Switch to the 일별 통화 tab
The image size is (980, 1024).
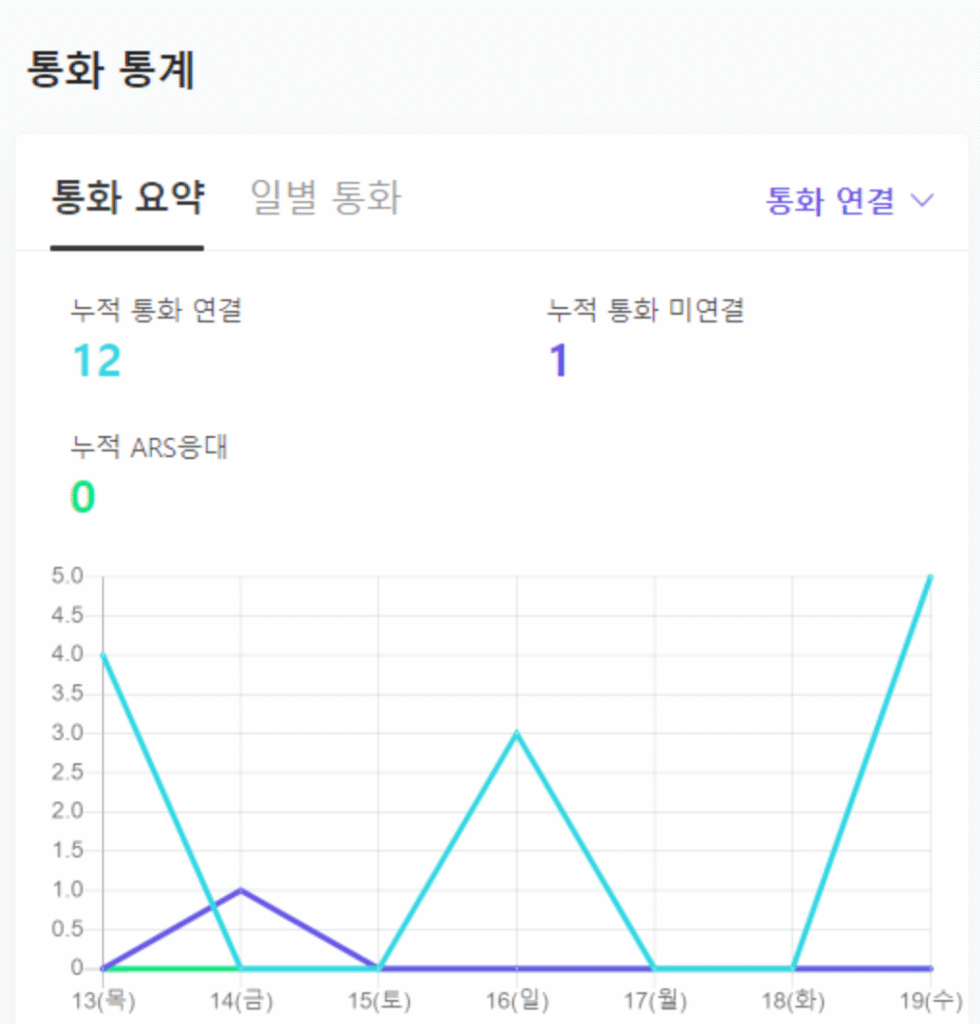(x=325, y=198)
